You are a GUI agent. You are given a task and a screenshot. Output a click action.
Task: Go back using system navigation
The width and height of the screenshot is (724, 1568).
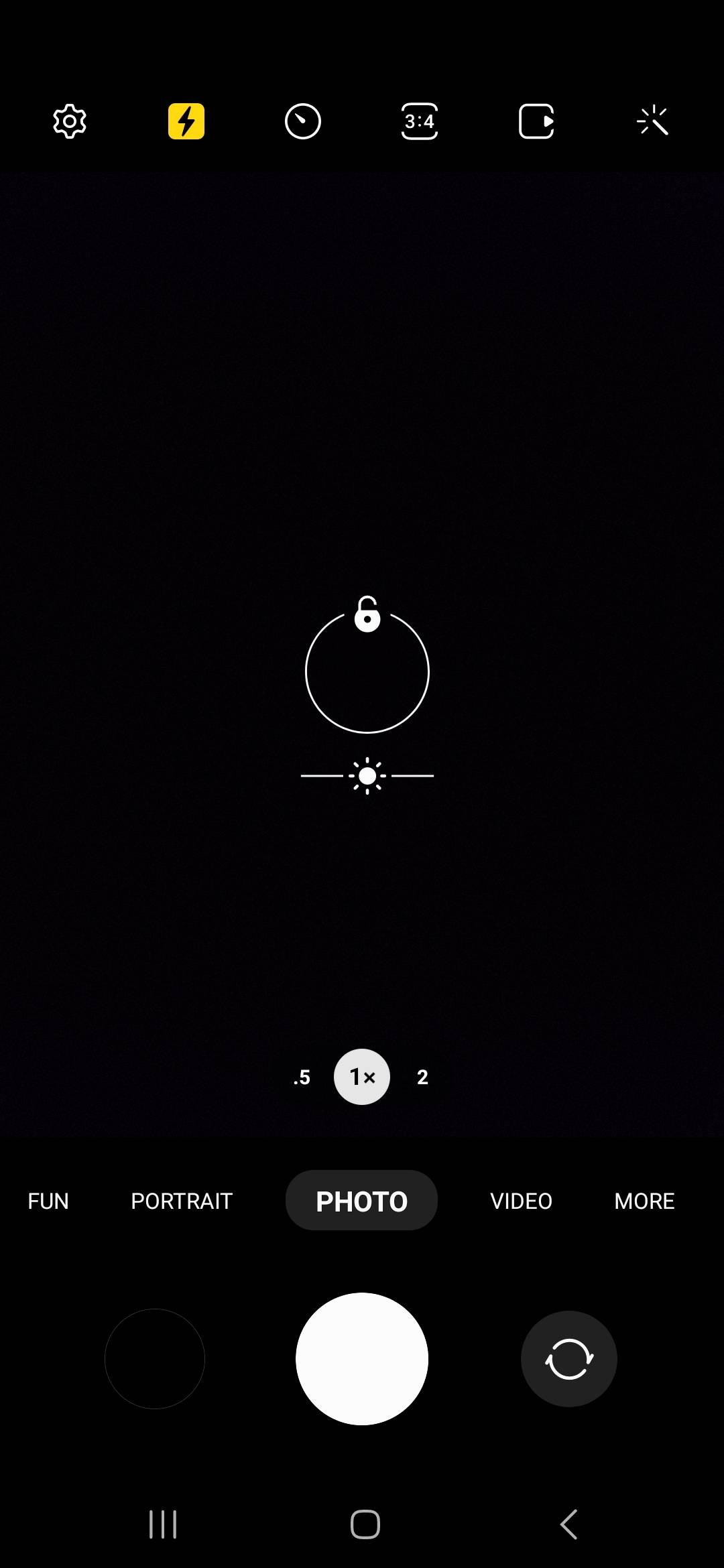coord(569,1524)
